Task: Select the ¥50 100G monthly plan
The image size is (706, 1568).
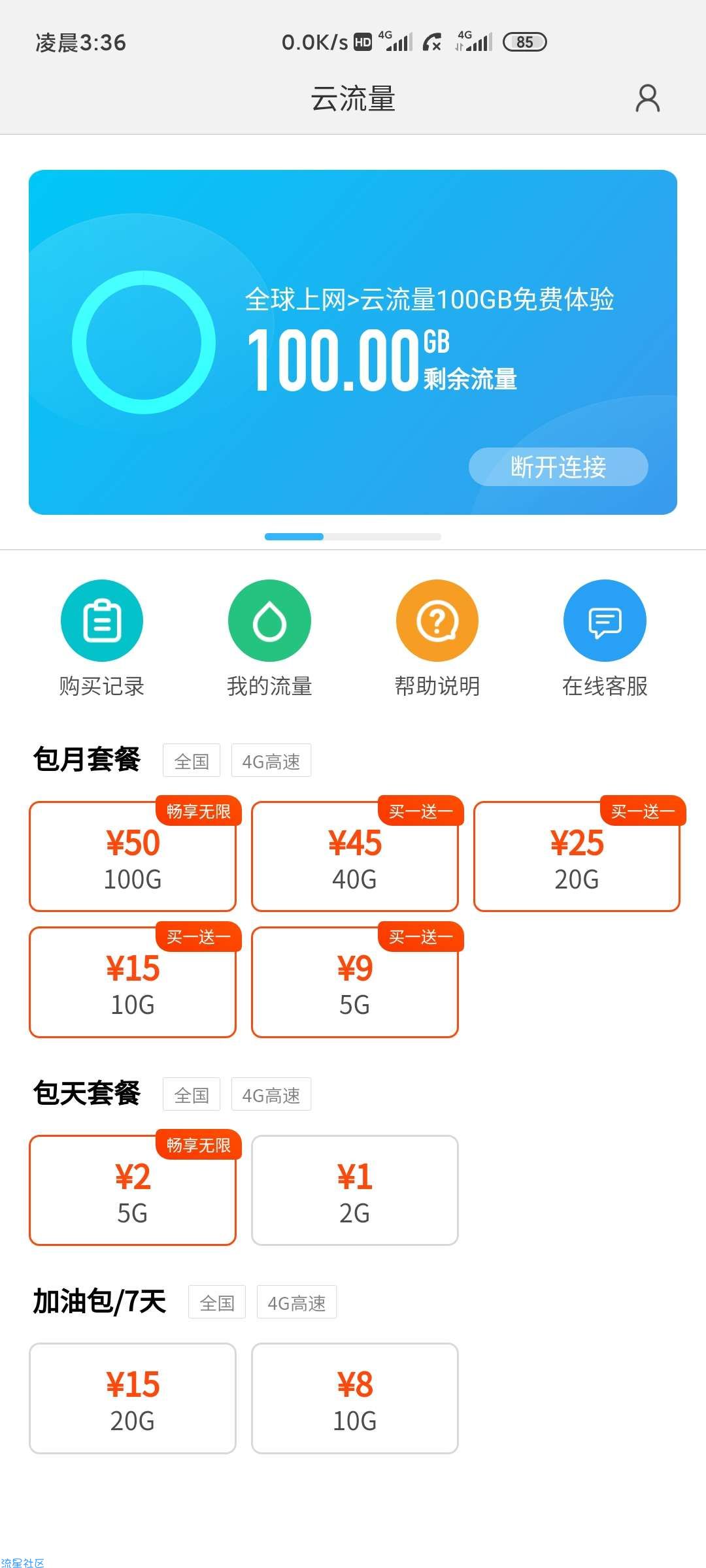Action: click(133, 857)
